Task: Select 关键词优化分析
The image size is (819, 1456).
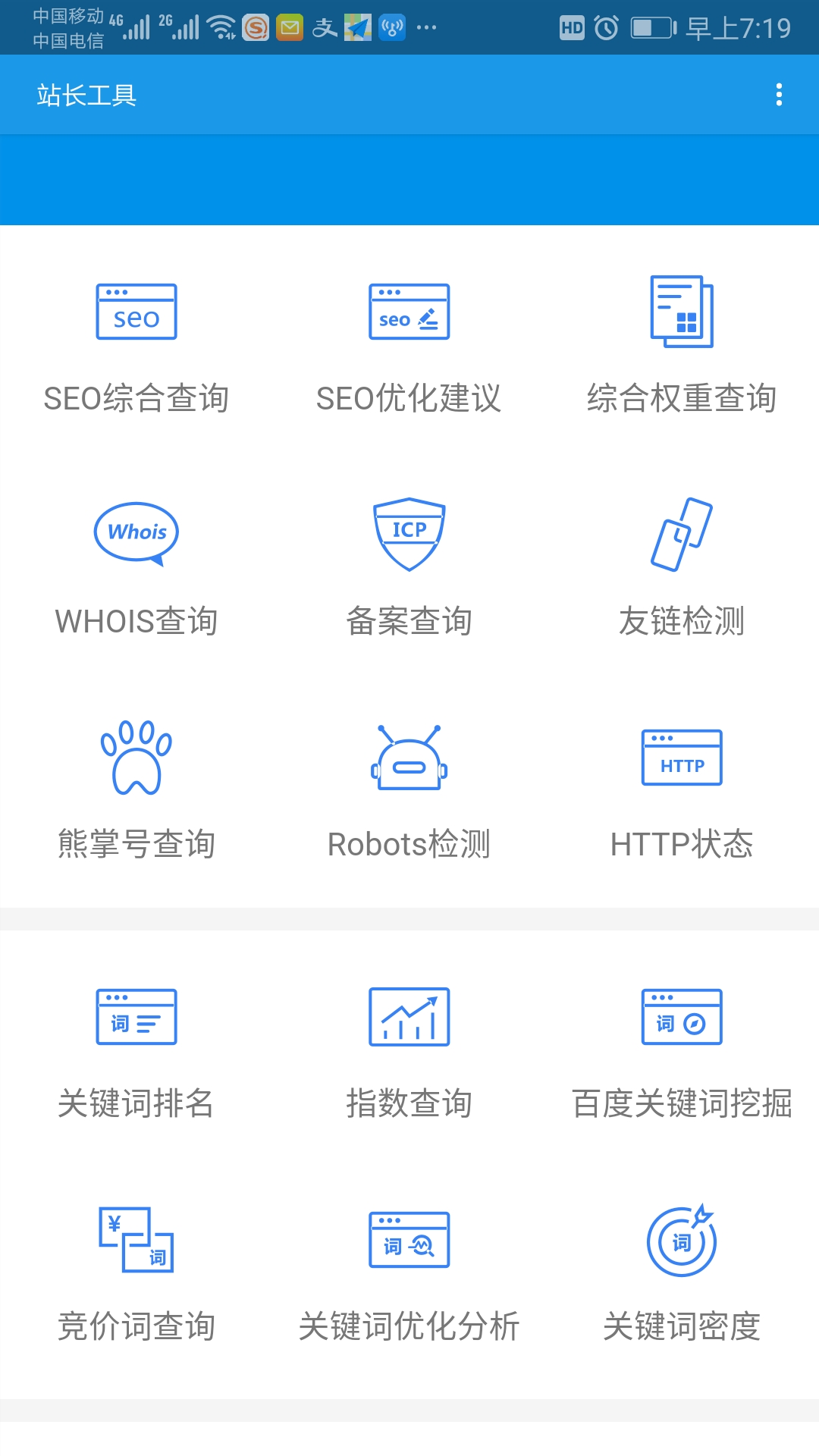Action: (x=408, y=1240)
